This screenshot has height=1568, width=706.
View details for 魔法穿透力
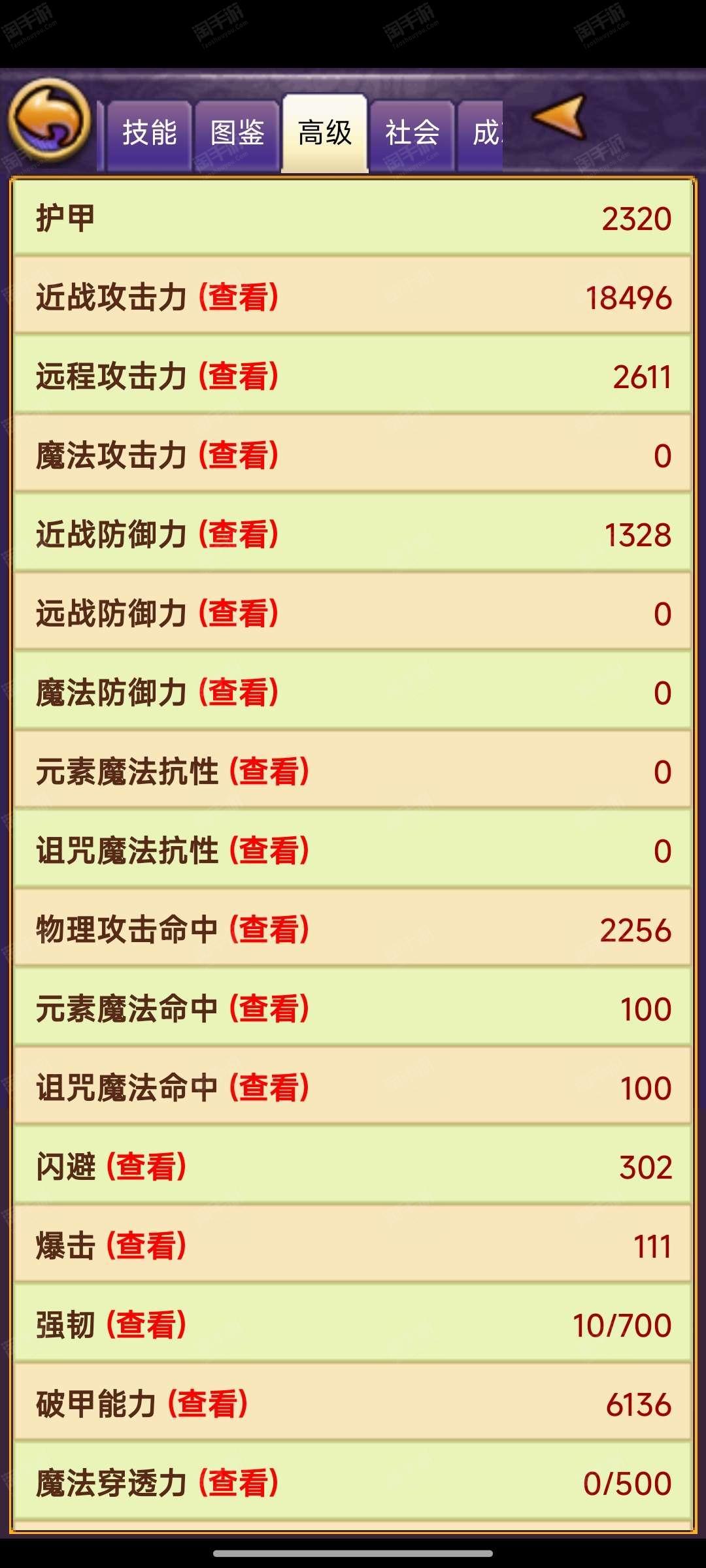tap(239, 1483)
